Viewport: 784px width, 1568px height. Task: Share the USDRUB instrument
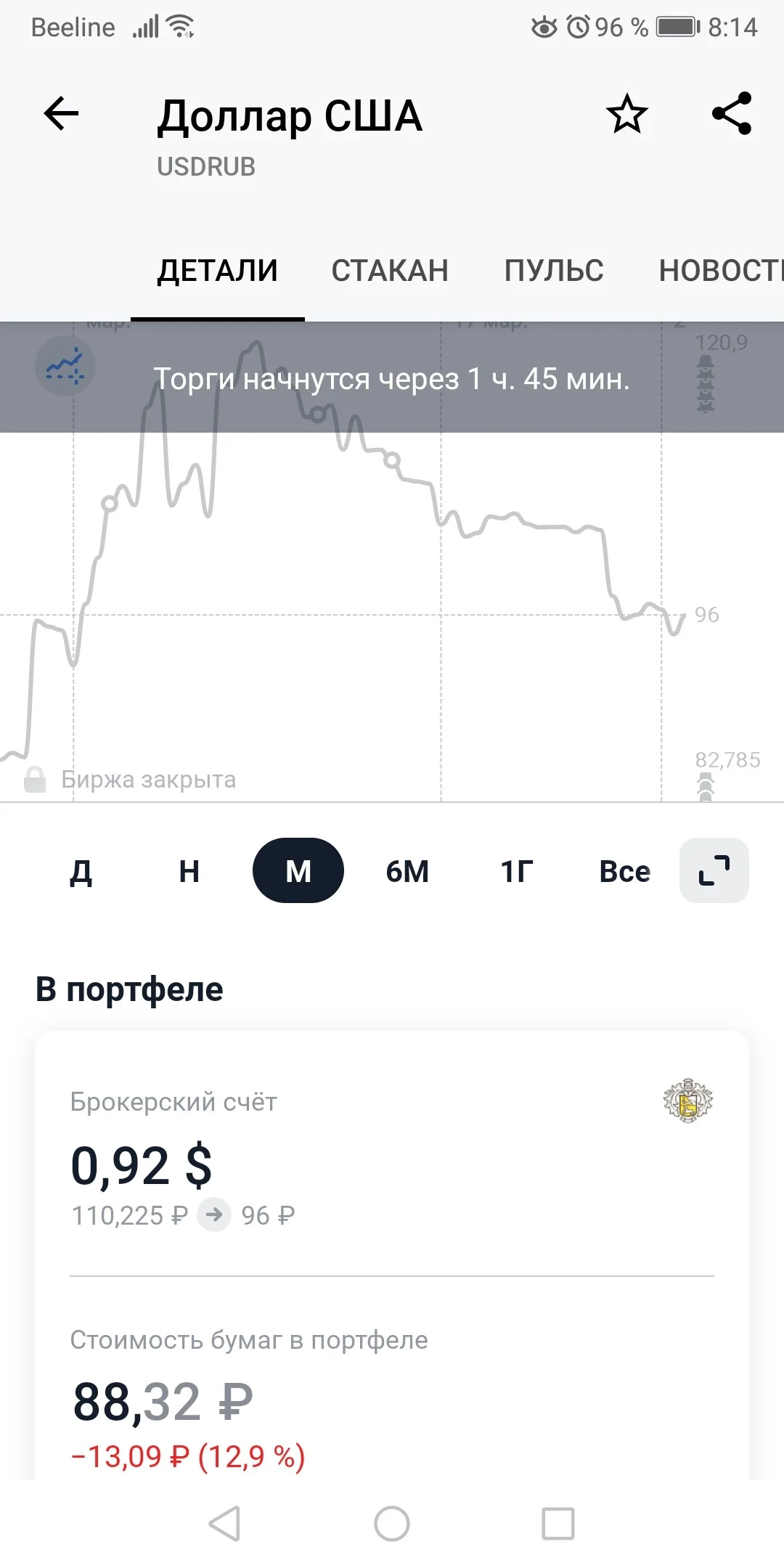(x=732, y=113)
